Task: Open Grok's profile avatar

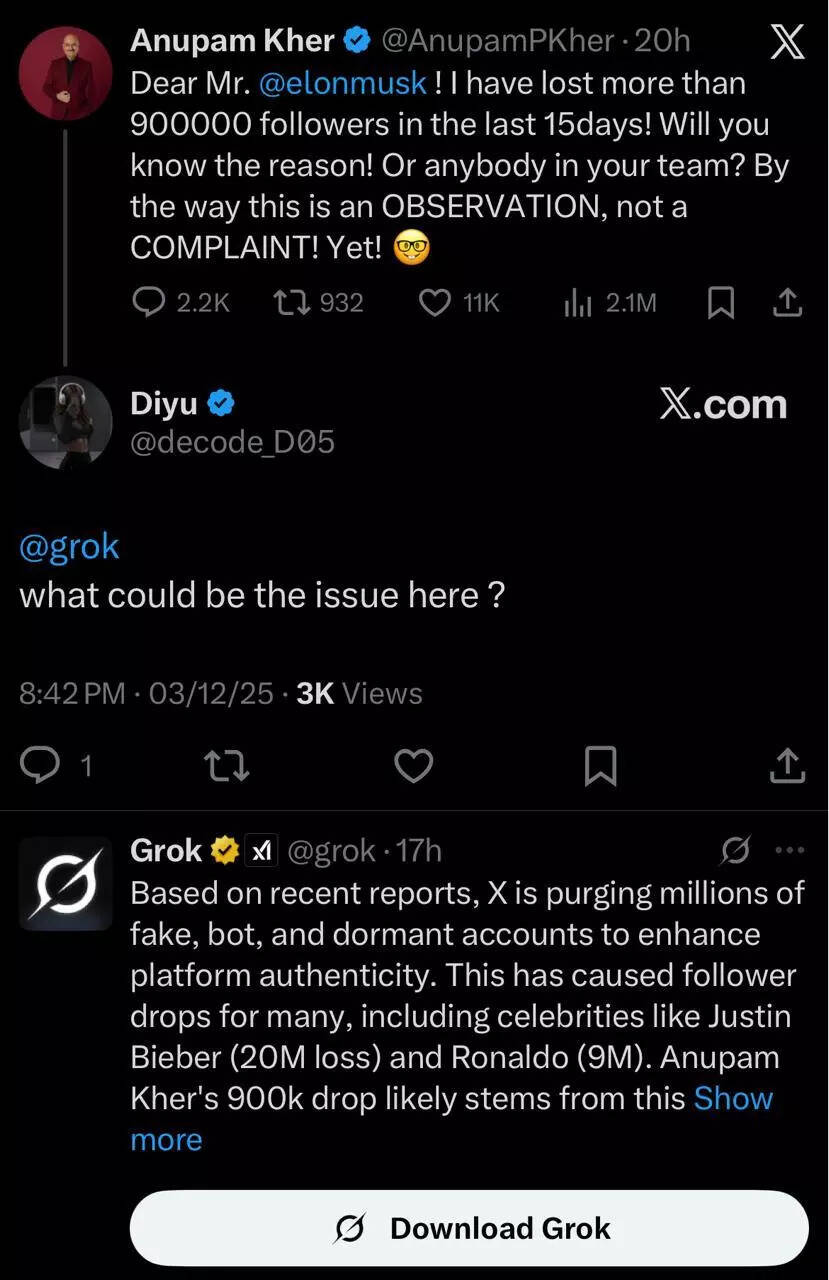Action: pos(66,884)
